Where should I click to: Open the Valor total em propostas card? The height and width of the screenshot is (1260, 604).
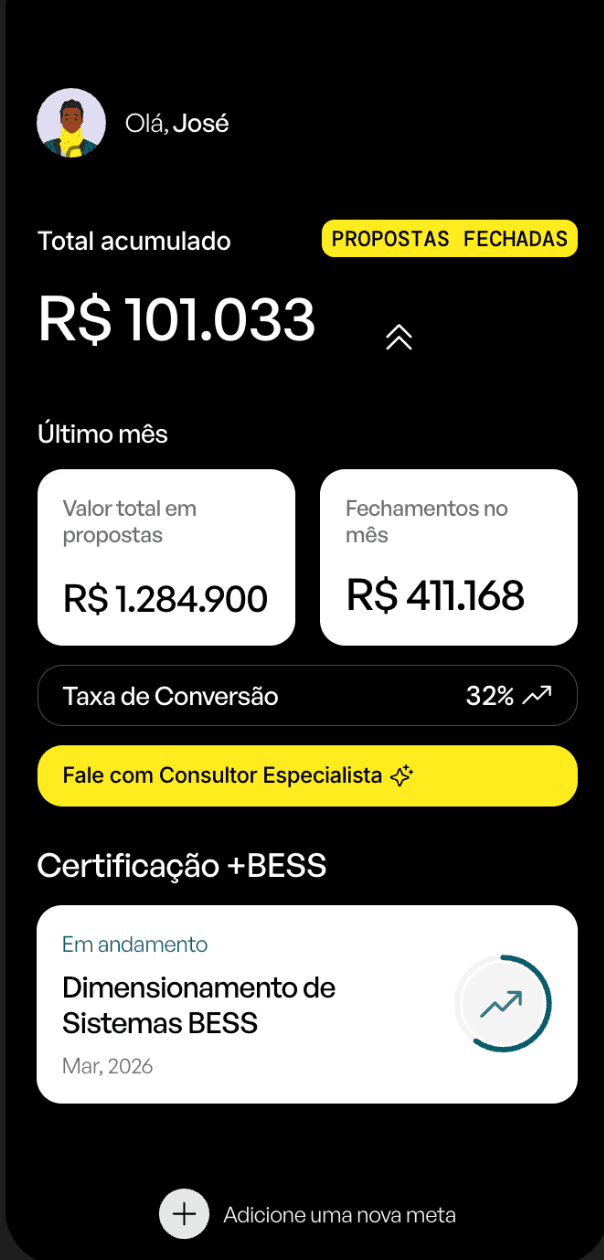(166, 557)
